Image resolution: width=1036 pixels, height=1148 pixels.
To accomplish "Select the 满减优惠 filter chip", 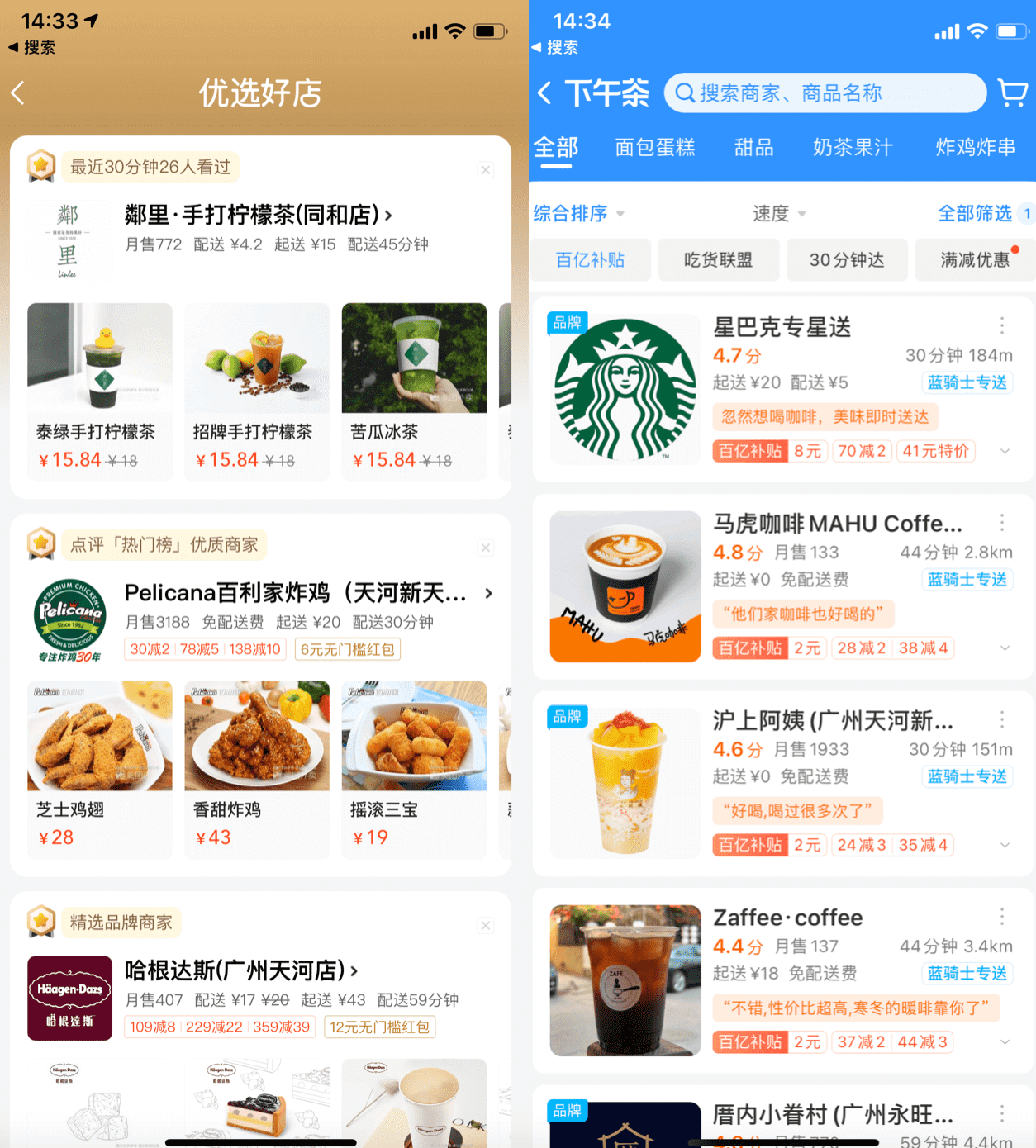I will tap(975, 260).
